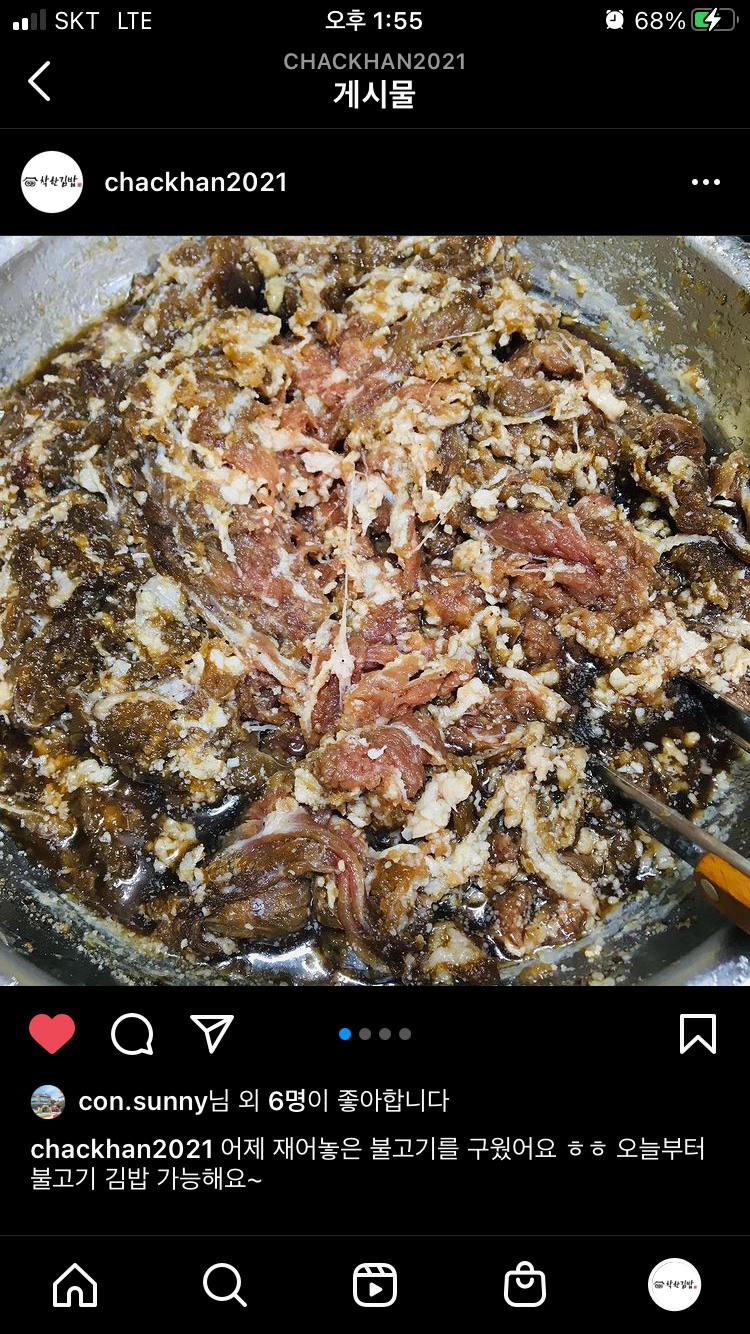Tap the chackhan2021 username in the post header
The height and width of the screenshot is (1334, 750).
(196, 182)
